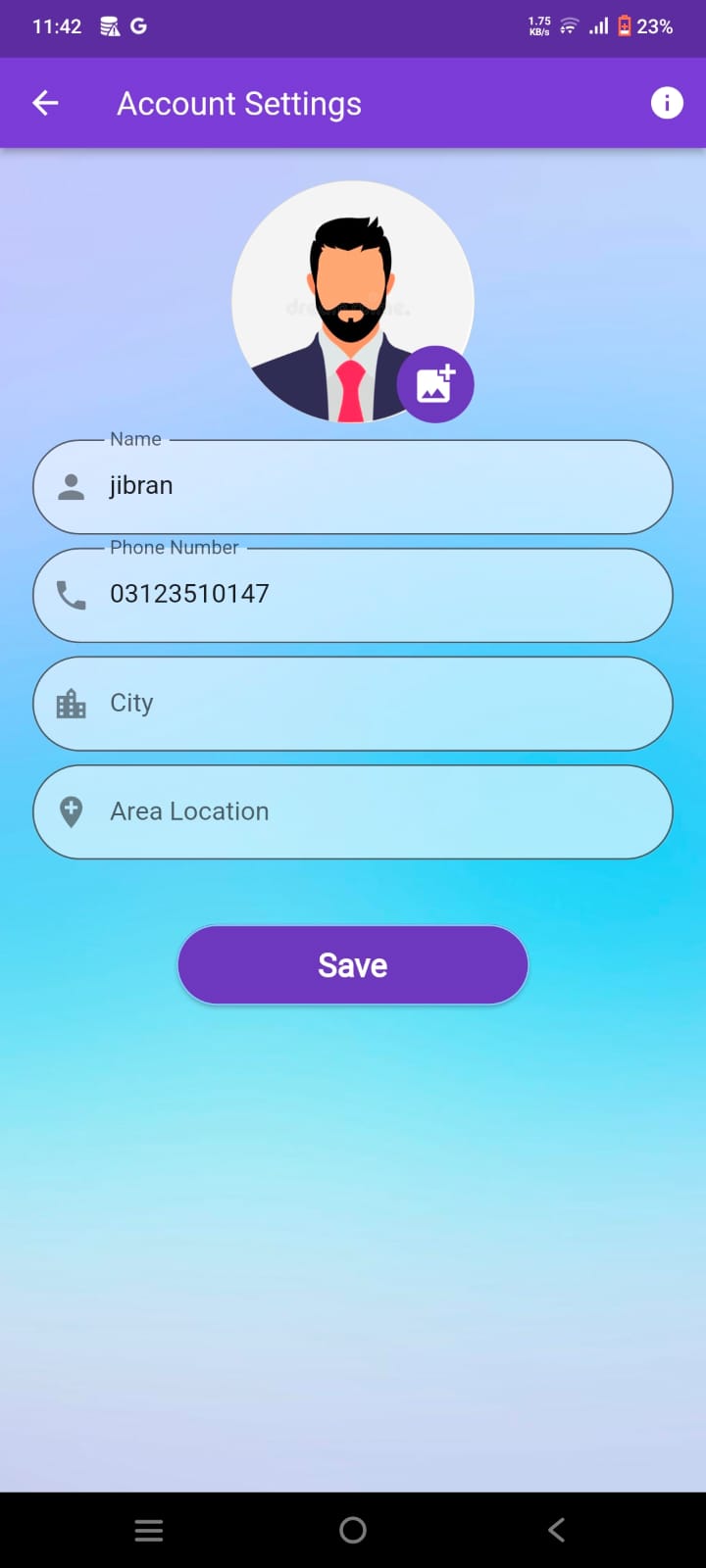
Task: Tap the back arrow in the app bar
Action: tap(44, 102)
